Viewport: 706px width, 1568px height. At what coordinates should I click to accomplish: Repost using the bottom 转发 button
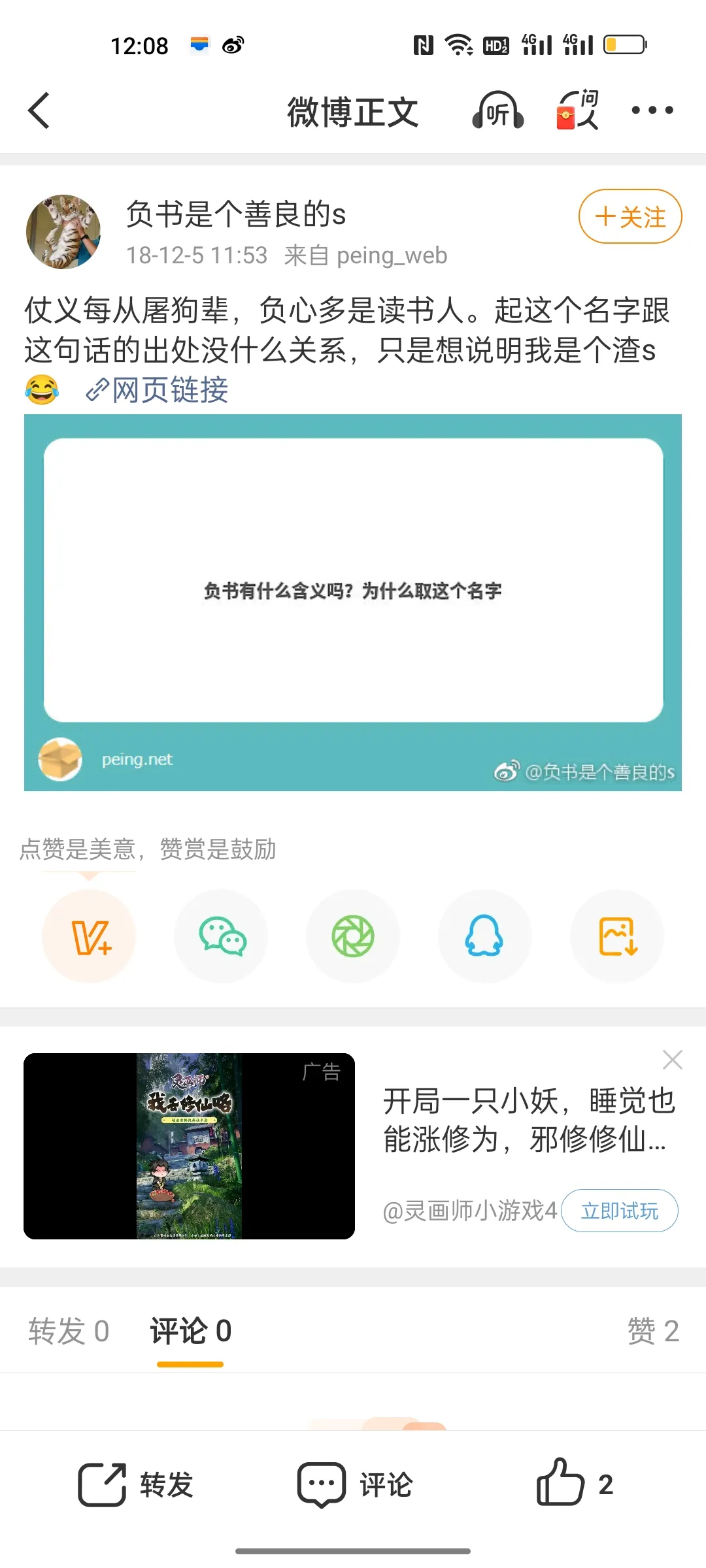(x=135, y=1484)
